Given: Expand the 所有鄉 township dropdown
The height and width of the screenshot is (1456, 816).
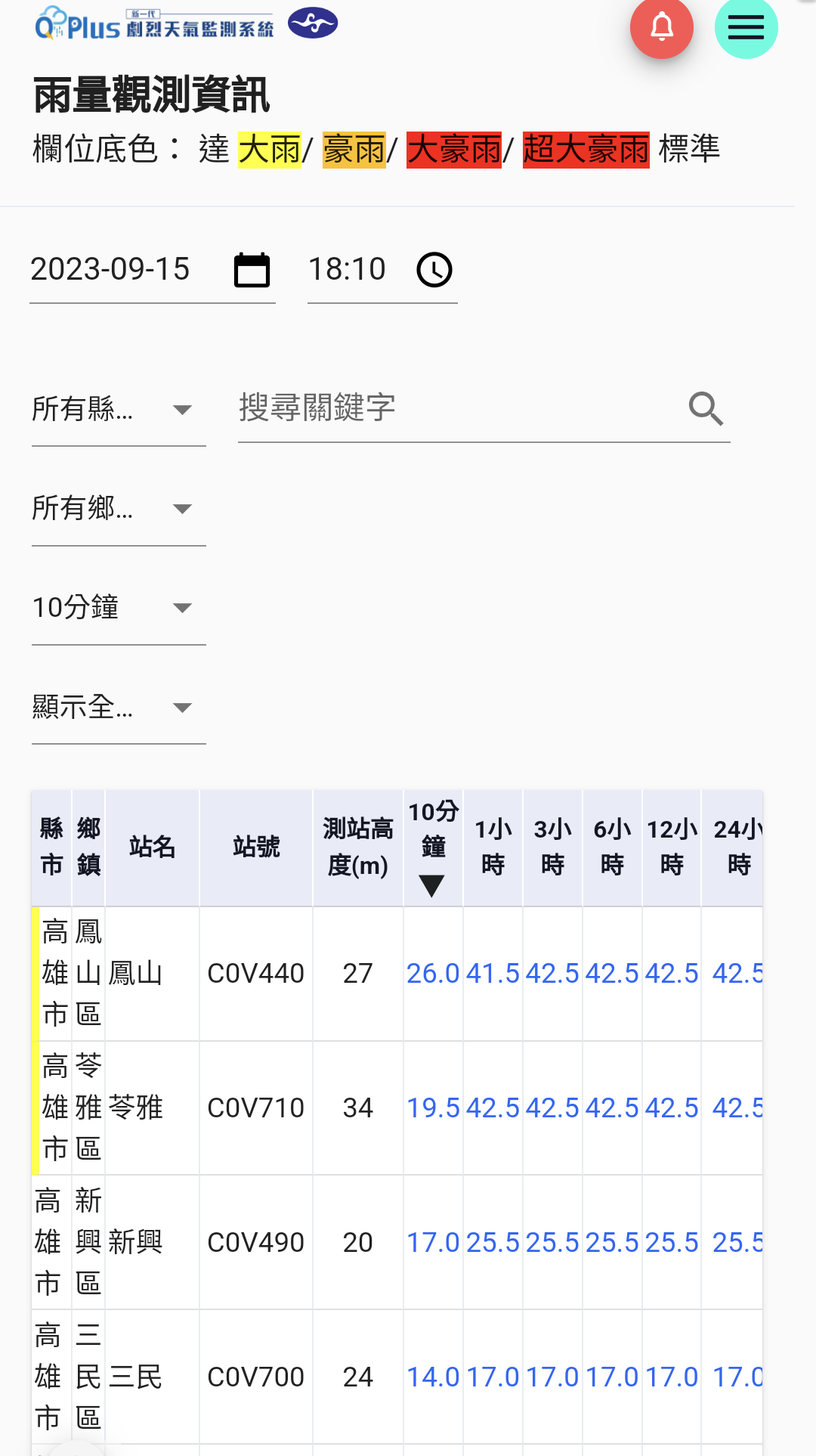Looking at the screenshot, I should 118,509.
